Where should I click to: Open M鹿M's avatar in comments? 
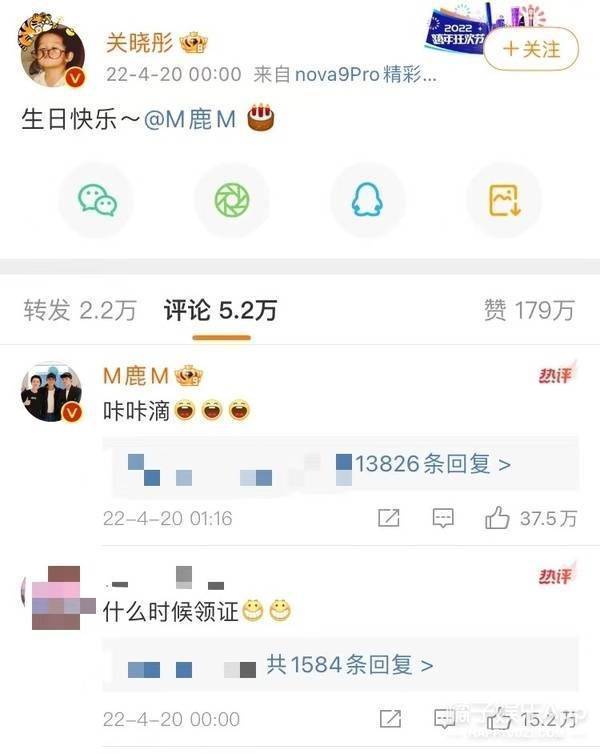pyautogui.click(x=51, y=393)
